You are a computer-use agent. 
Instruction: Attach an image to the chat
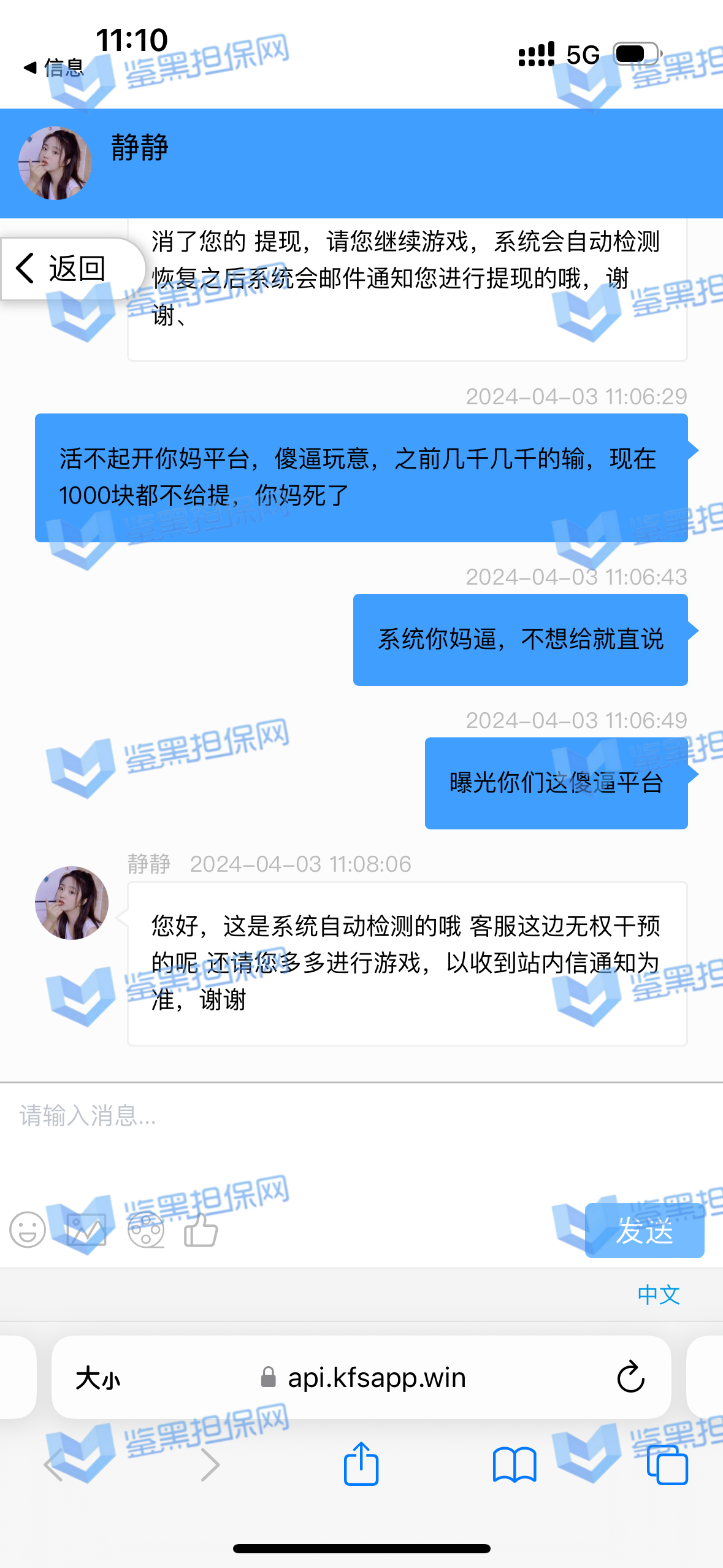pyautogui.click(x=86, y=1229)
